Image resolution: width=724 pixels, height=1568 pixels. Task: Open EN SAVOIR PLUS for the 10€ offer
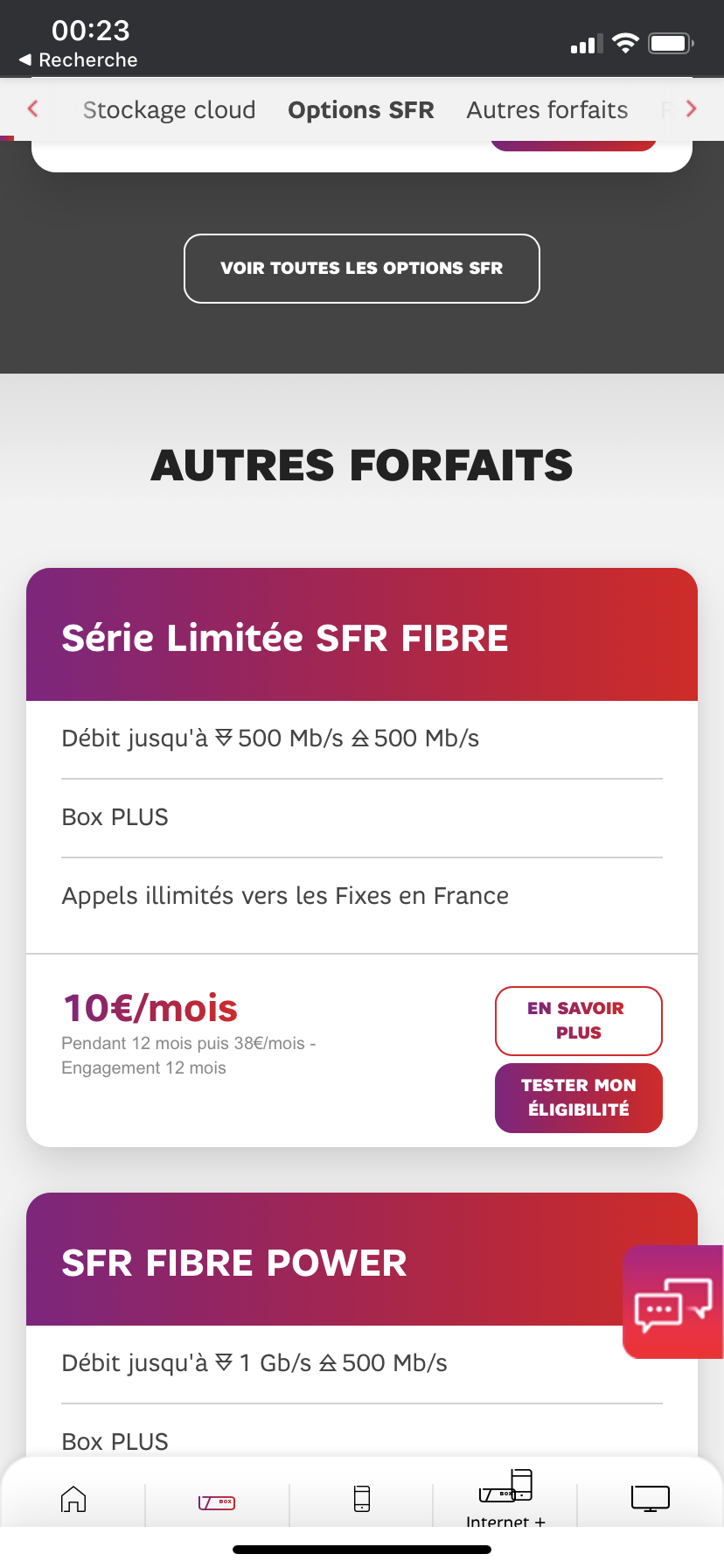click(x=578, y=1020)
